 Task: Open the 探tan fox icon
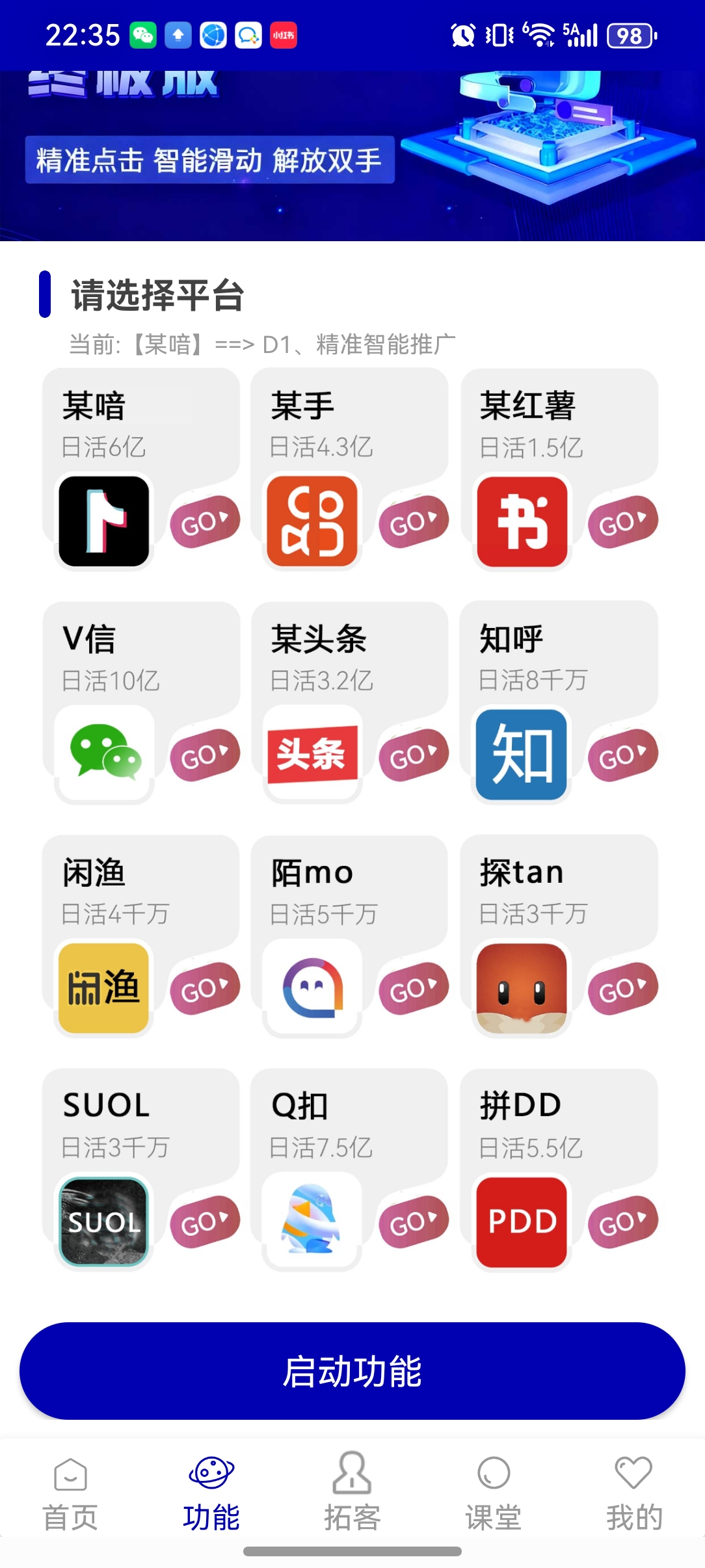(x=522, y=988)
